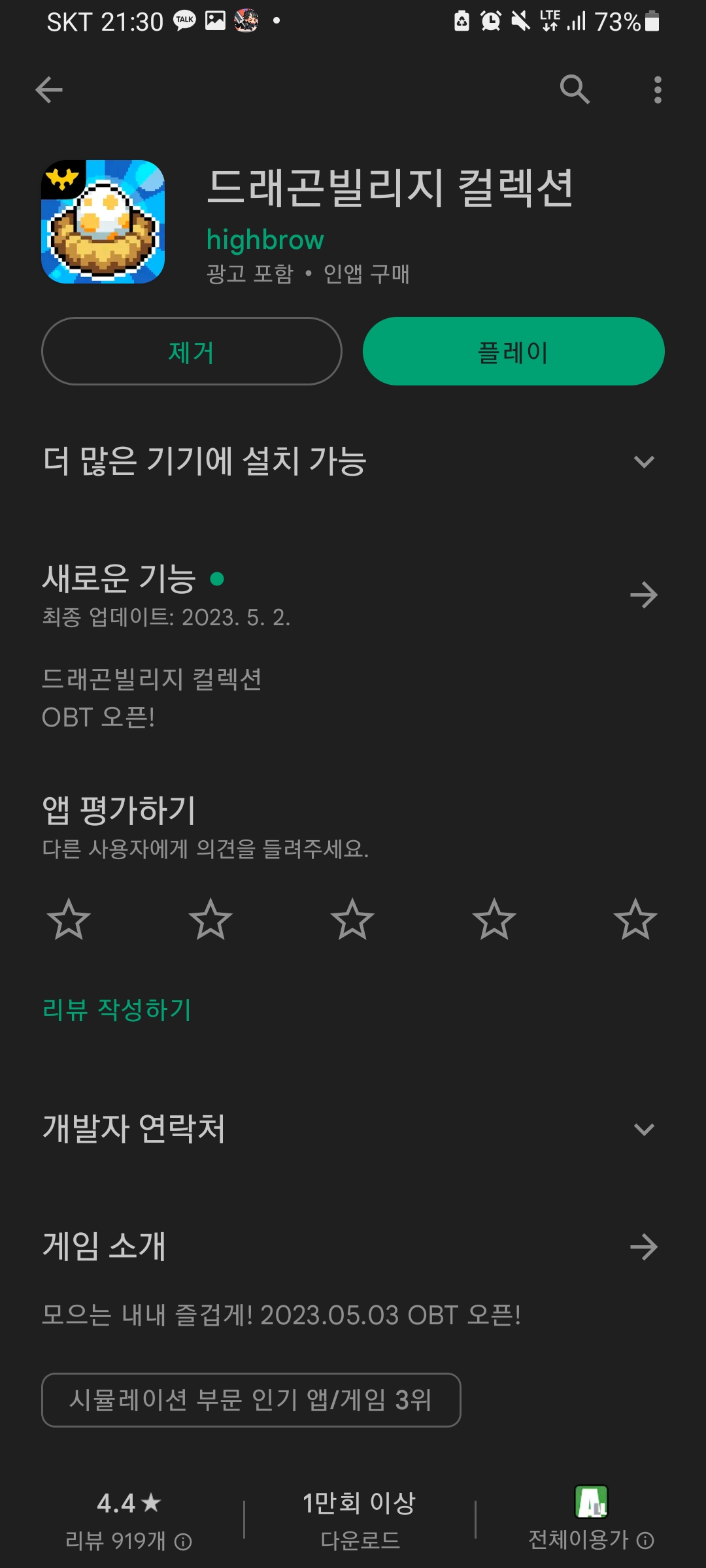Tap the 리뷰 작성하기 link

(x=117, y=1010)
